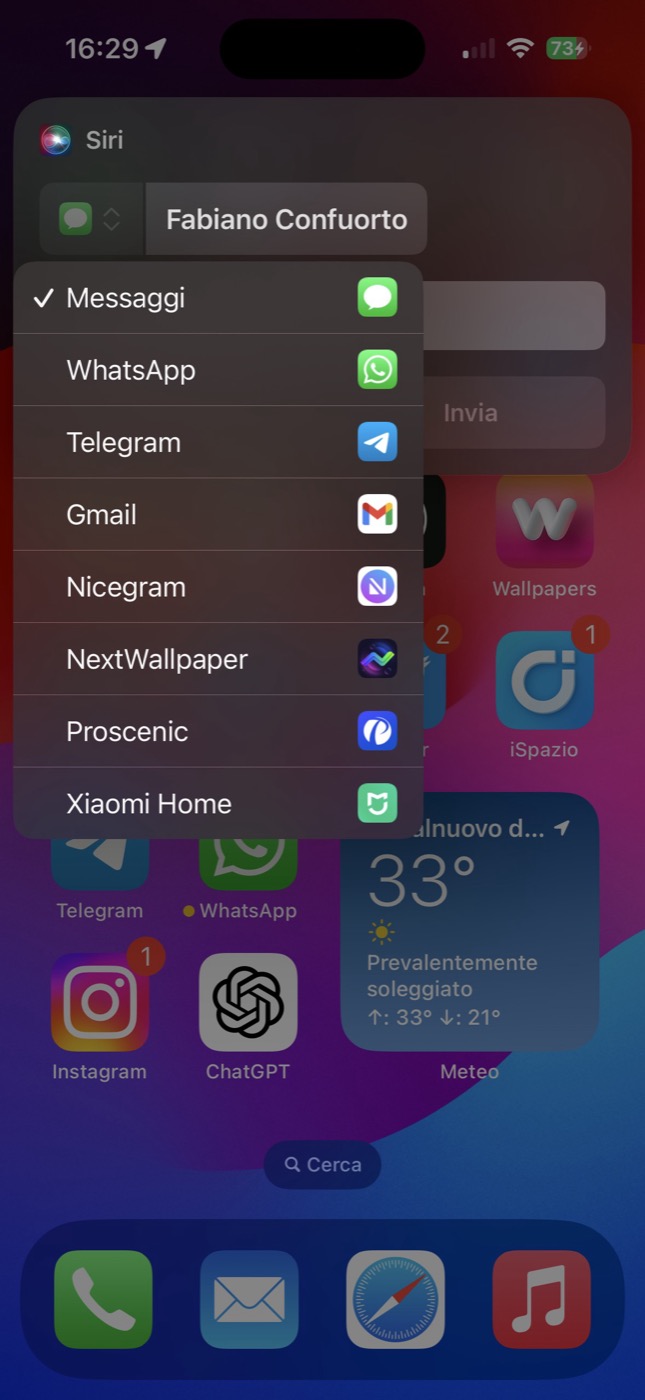Viewport: 645px width, 1400px height.
Task: Open Instagram from the home screen
Action: point(100,1002)
